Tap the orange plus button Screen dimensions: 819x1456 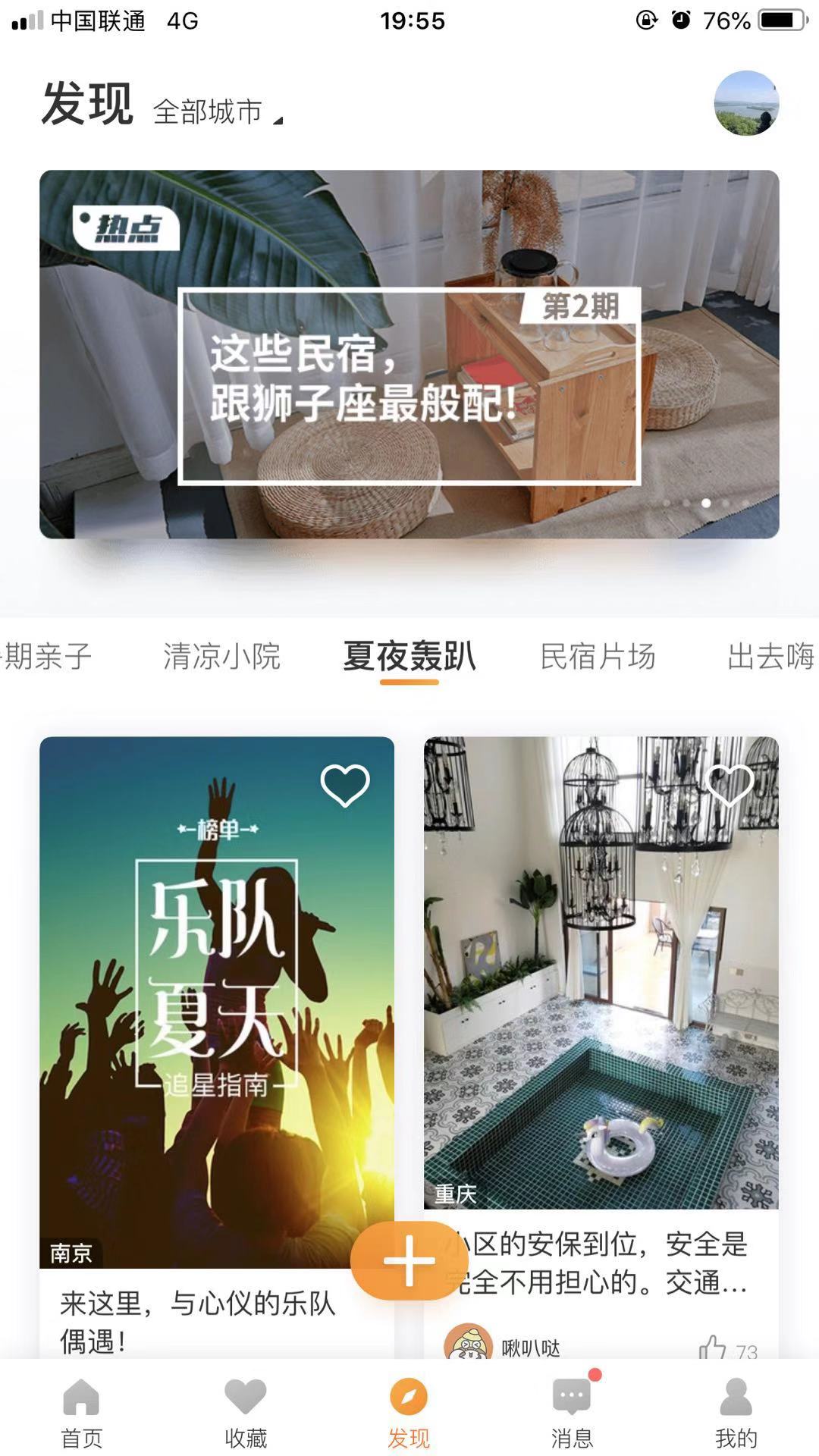coord(409,1261)
